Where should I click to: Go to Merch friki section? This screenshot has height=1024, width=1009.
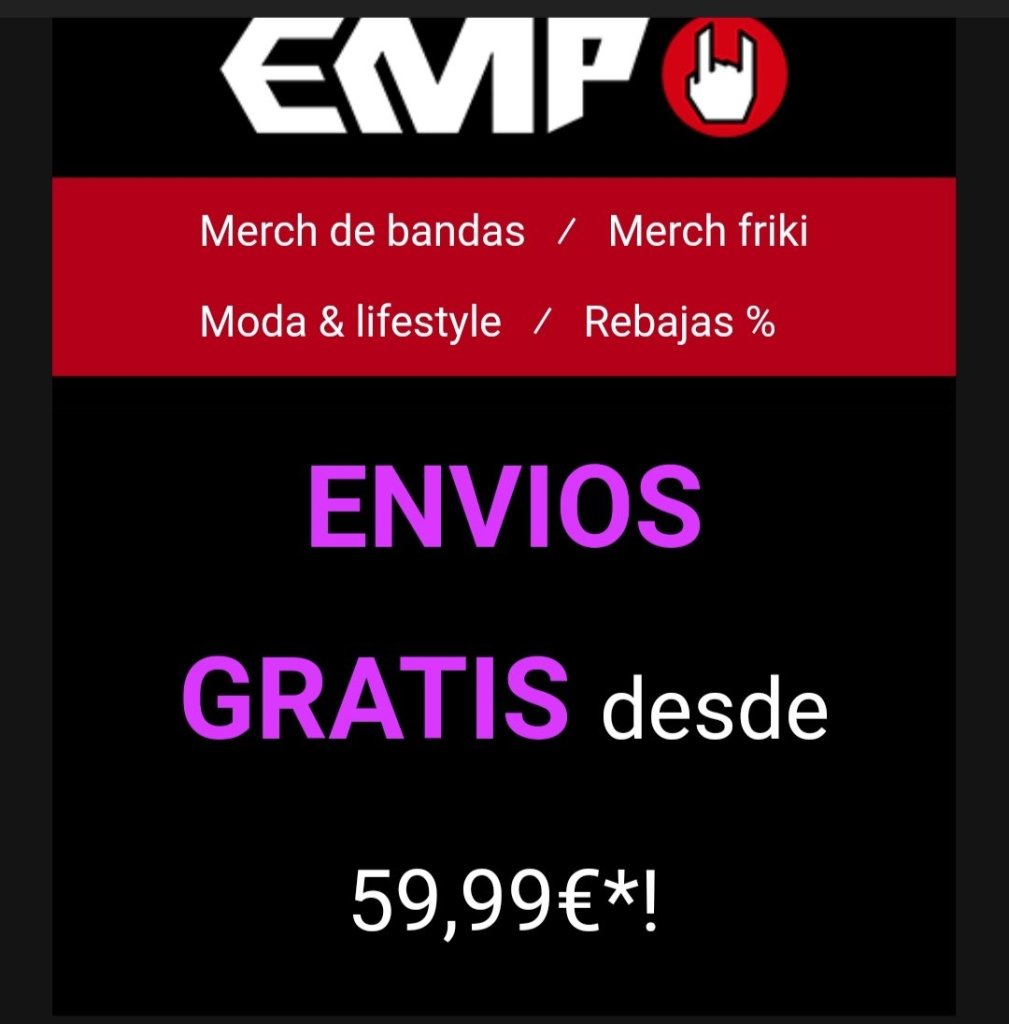tap(708, 232)
